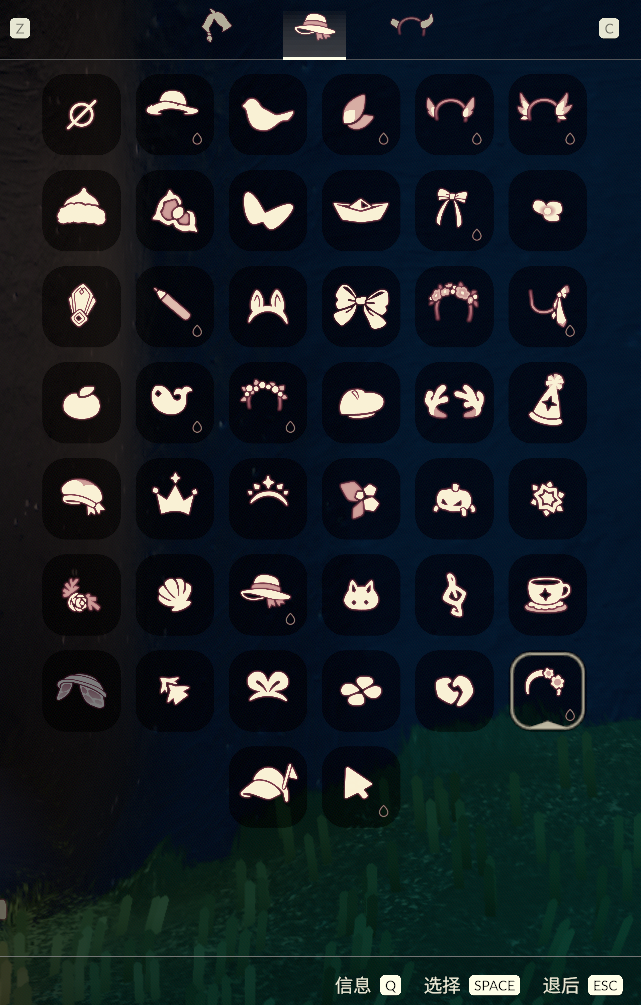Open item info with Q button

point(390,985)
